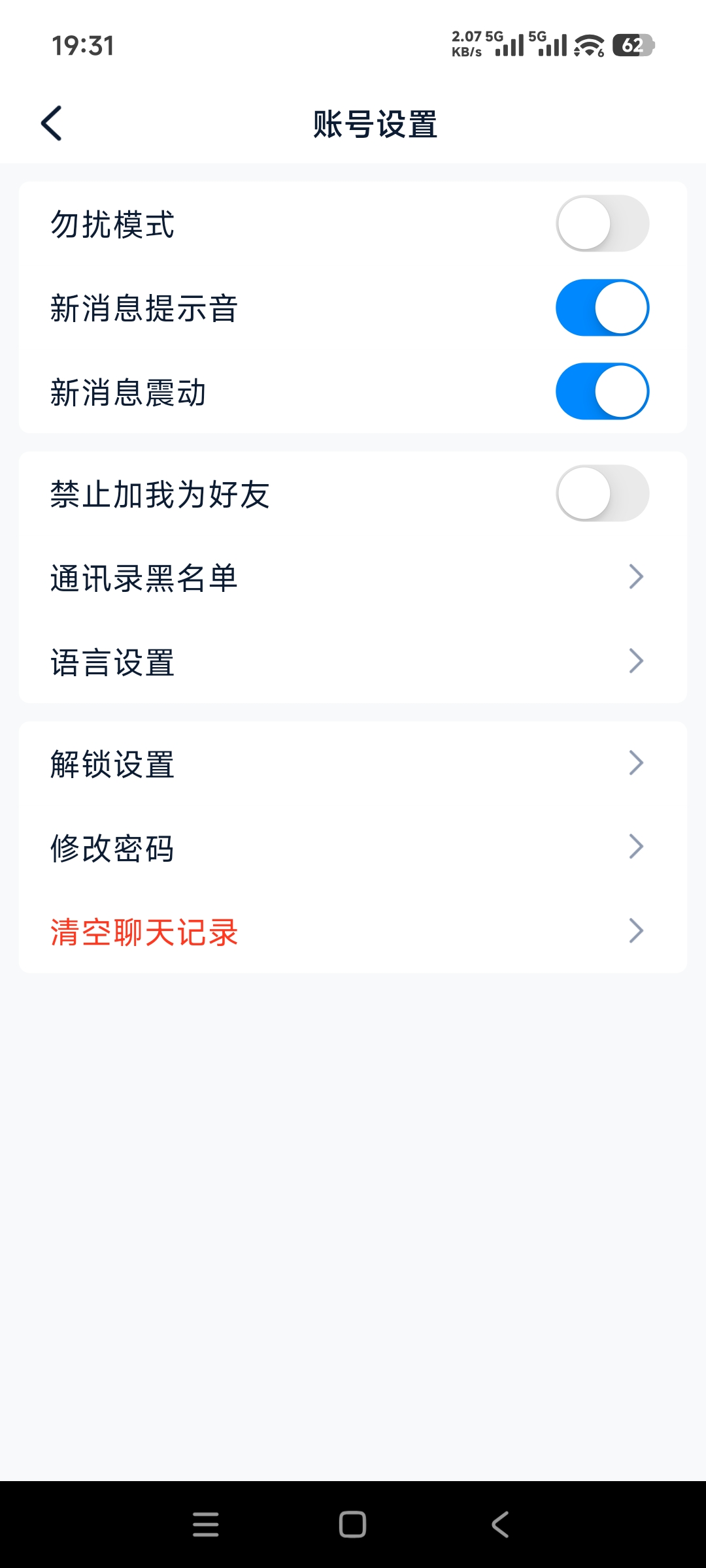Open 通讯录黑名单

pos(353,578)
